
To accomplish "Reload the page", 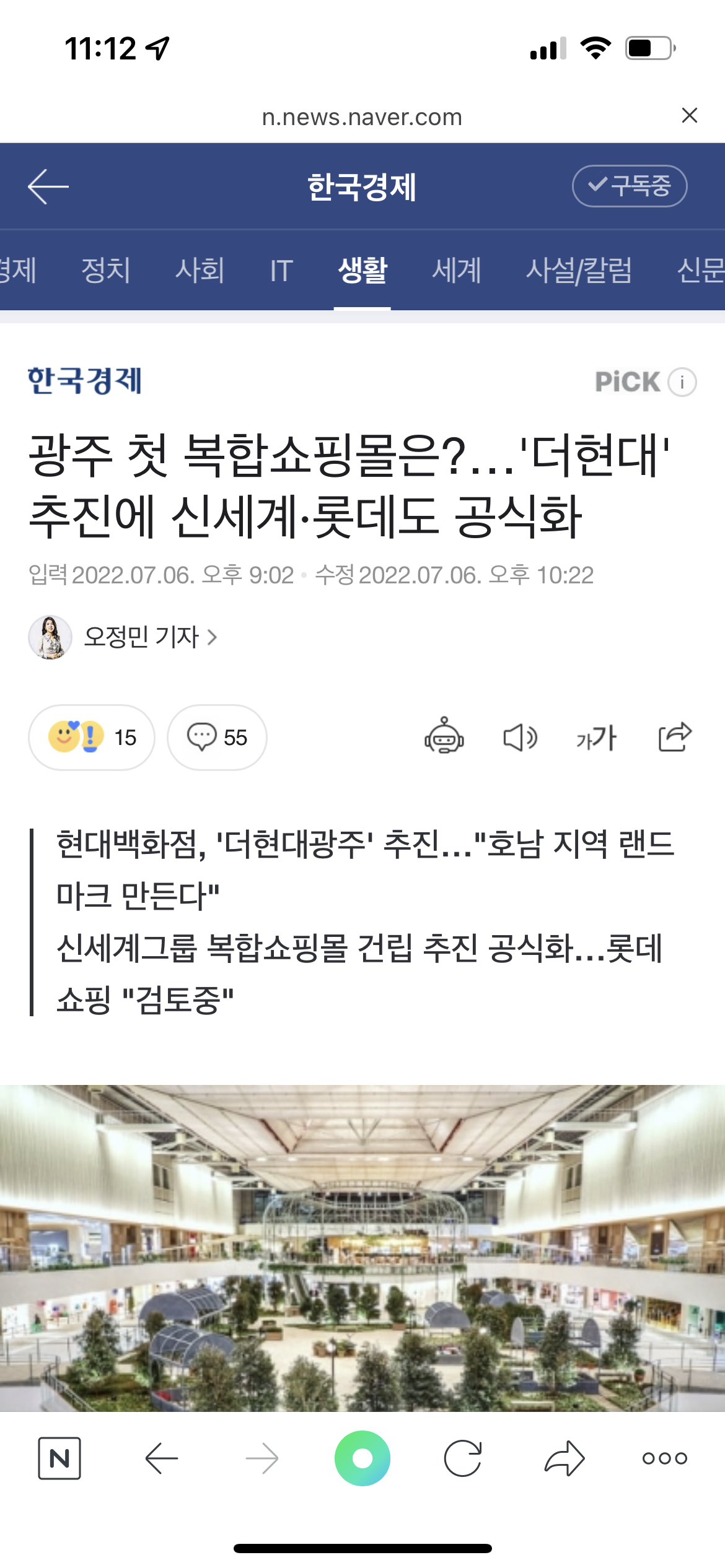I will pyautogui.click(x=463, y=1458).
